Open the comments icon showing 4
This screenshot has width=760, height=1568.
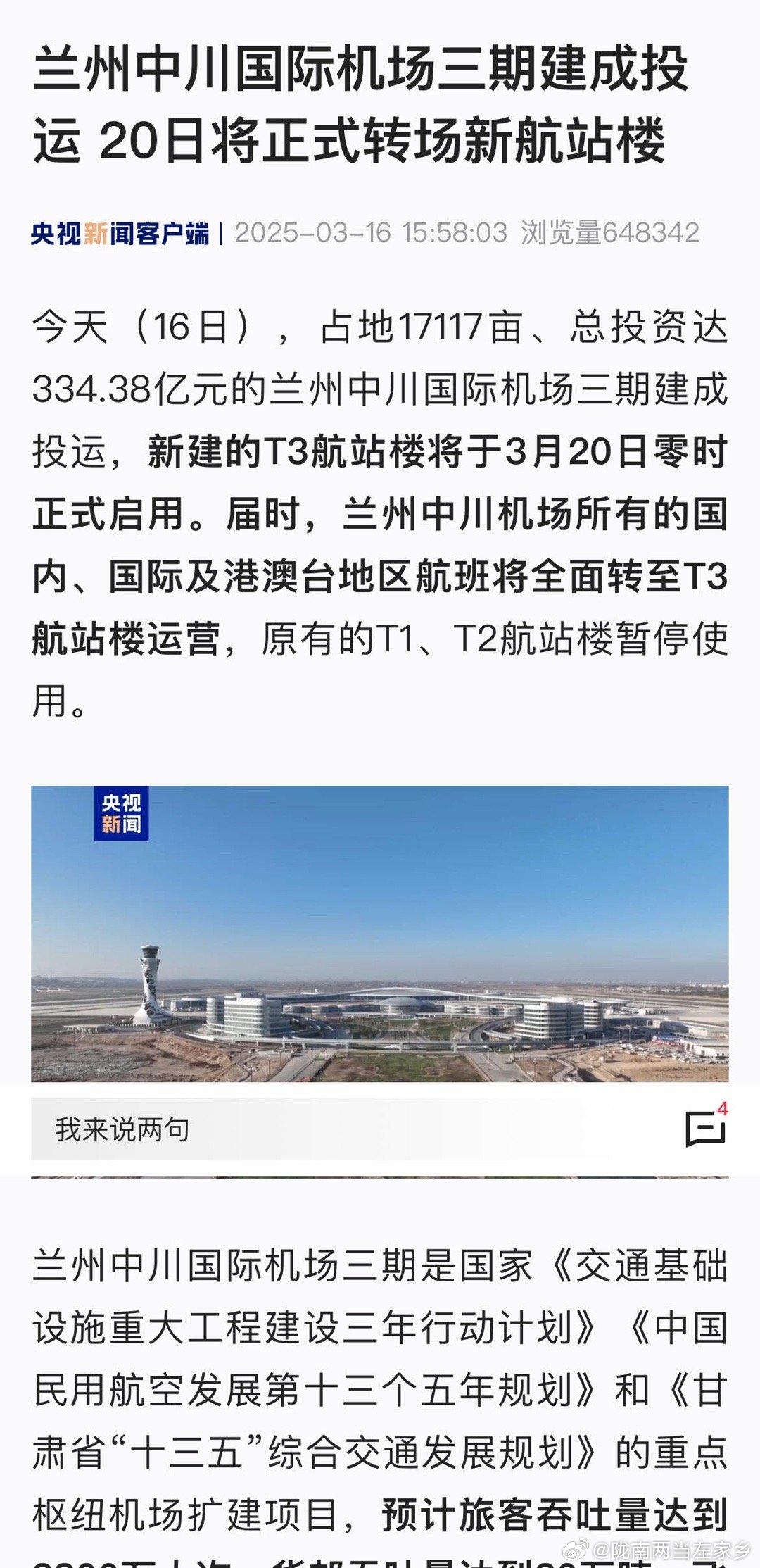tap(706, 1128)
